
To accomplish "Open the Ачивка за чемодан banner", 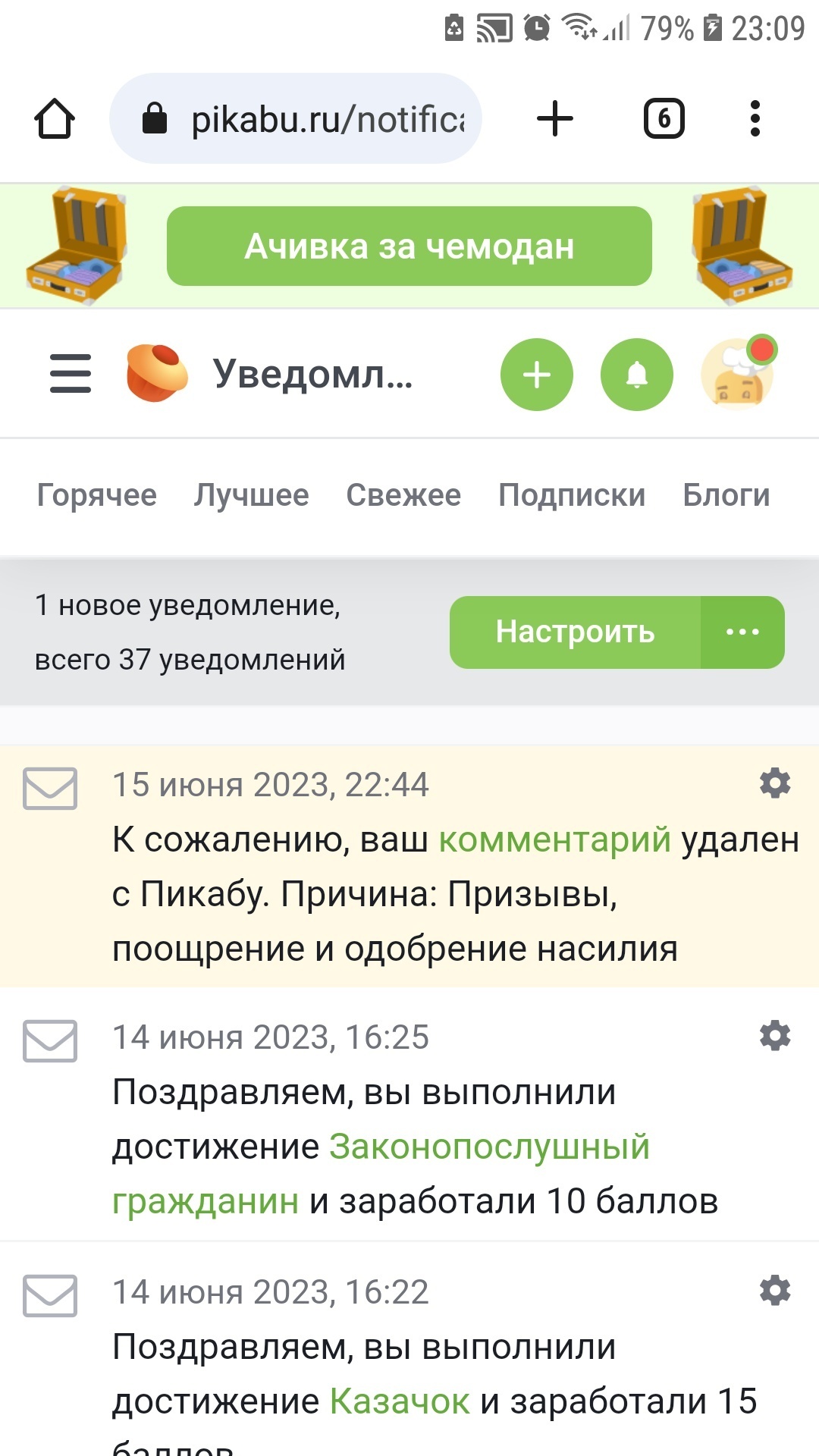I will [409, 246].
